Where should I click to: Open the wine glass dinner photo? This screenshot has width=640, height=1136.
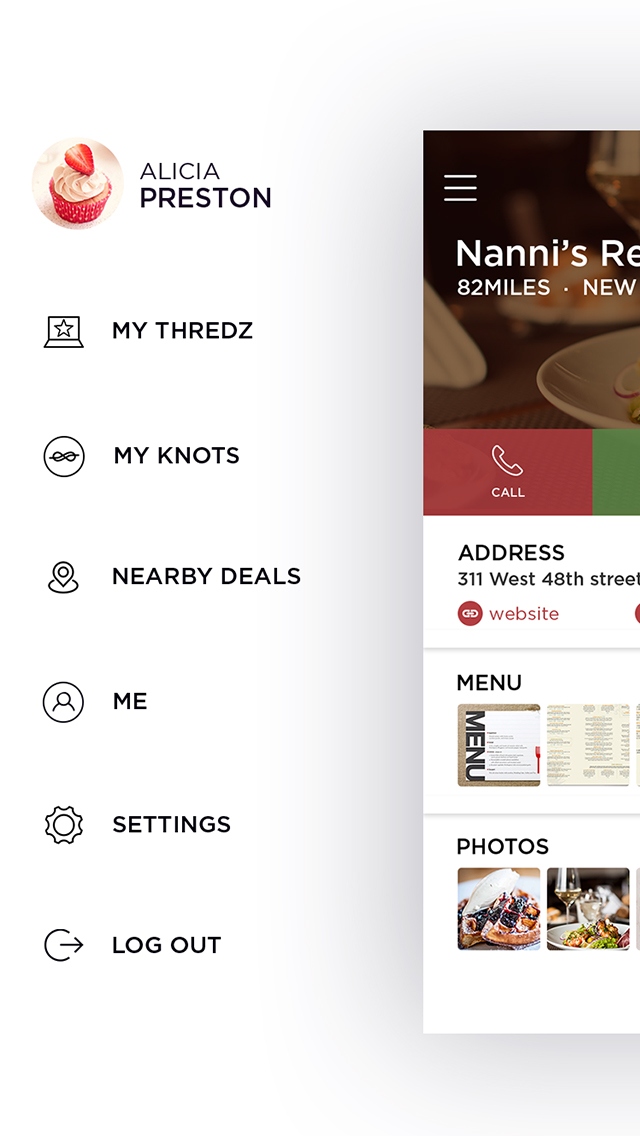588,909
